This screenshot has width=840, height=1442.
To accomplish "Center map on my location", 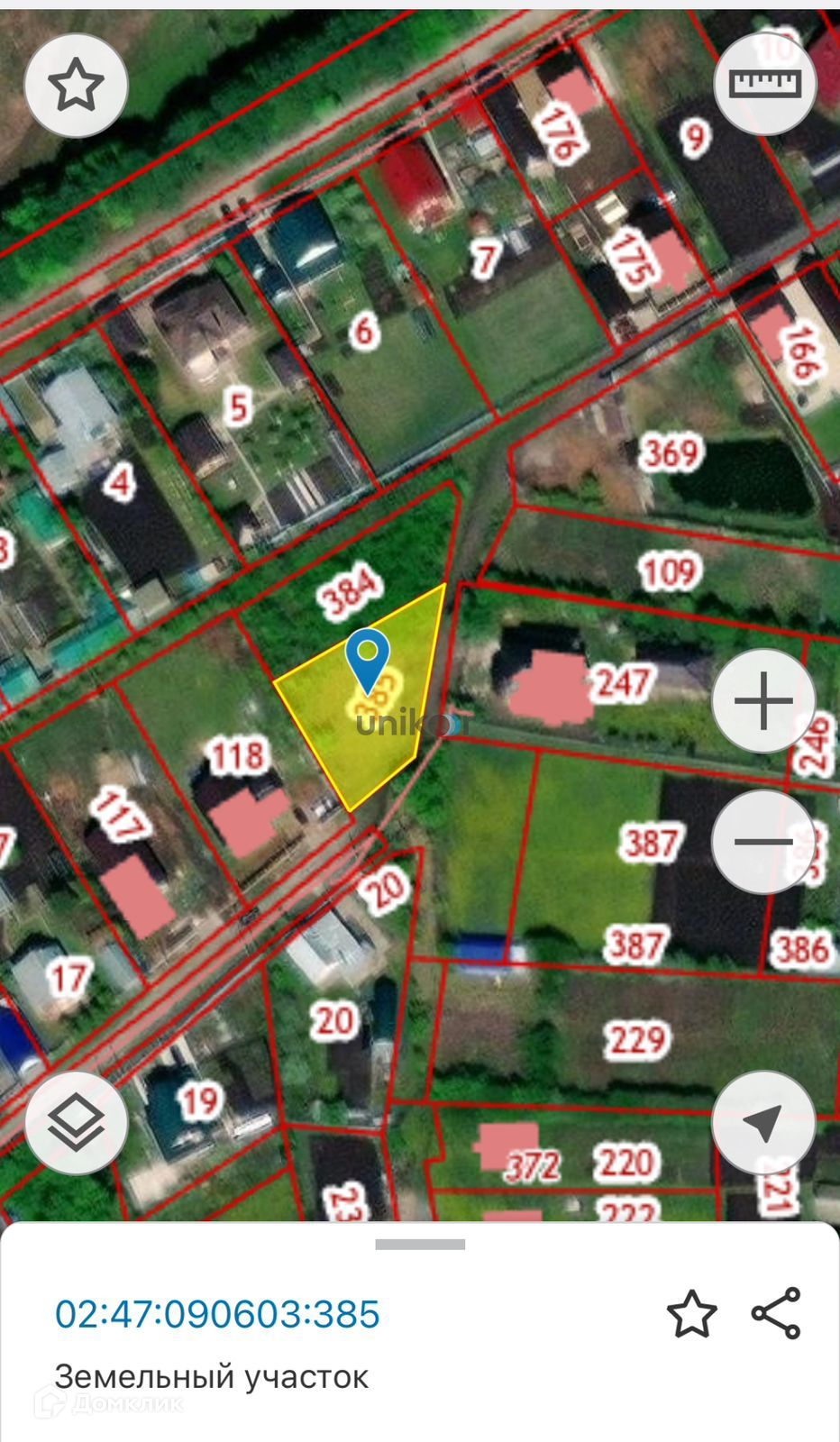I will click(x=763, y=1122).
